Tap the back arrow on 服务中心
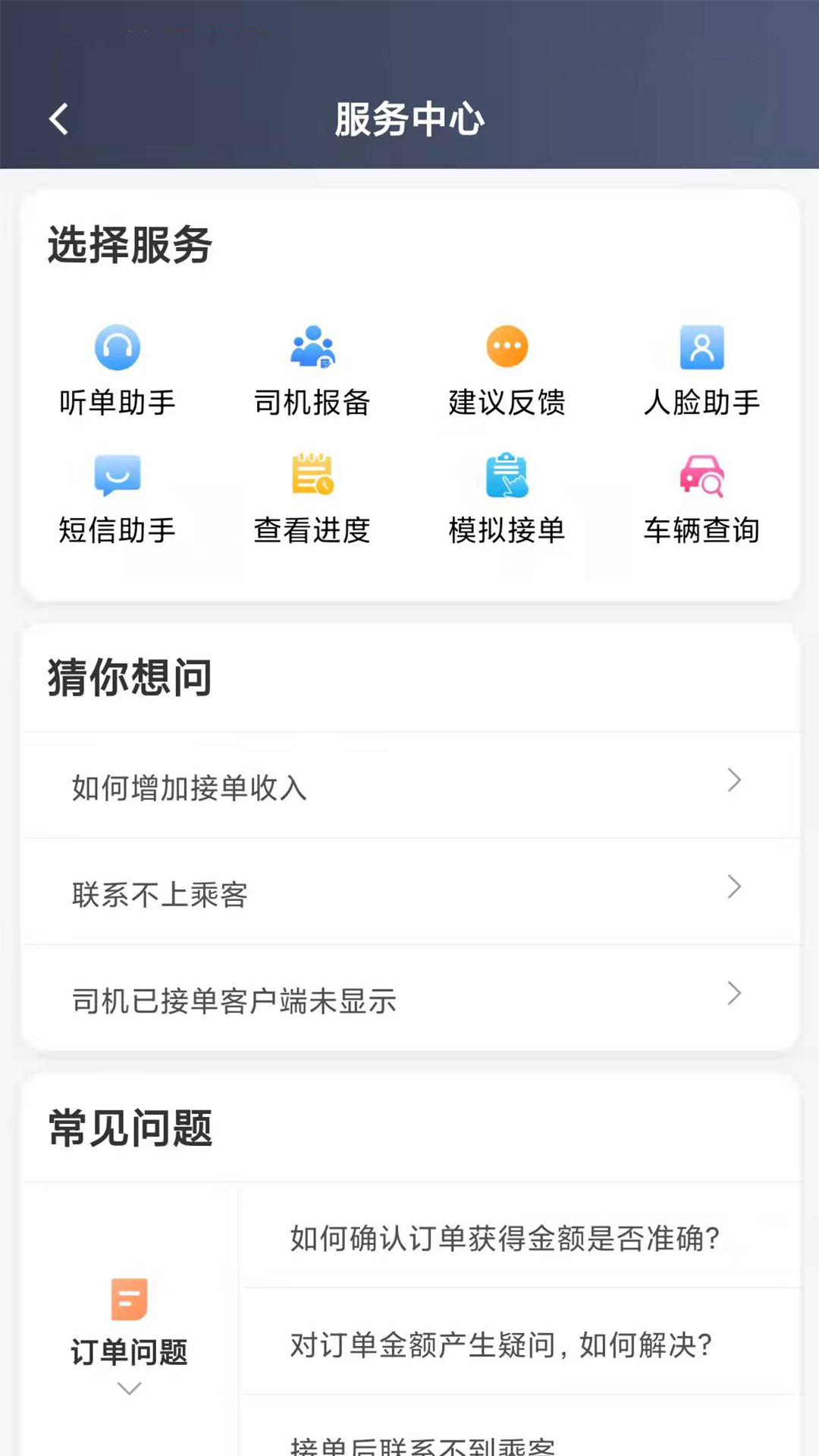The image size is (819, 1456). [x=58, y=118]
